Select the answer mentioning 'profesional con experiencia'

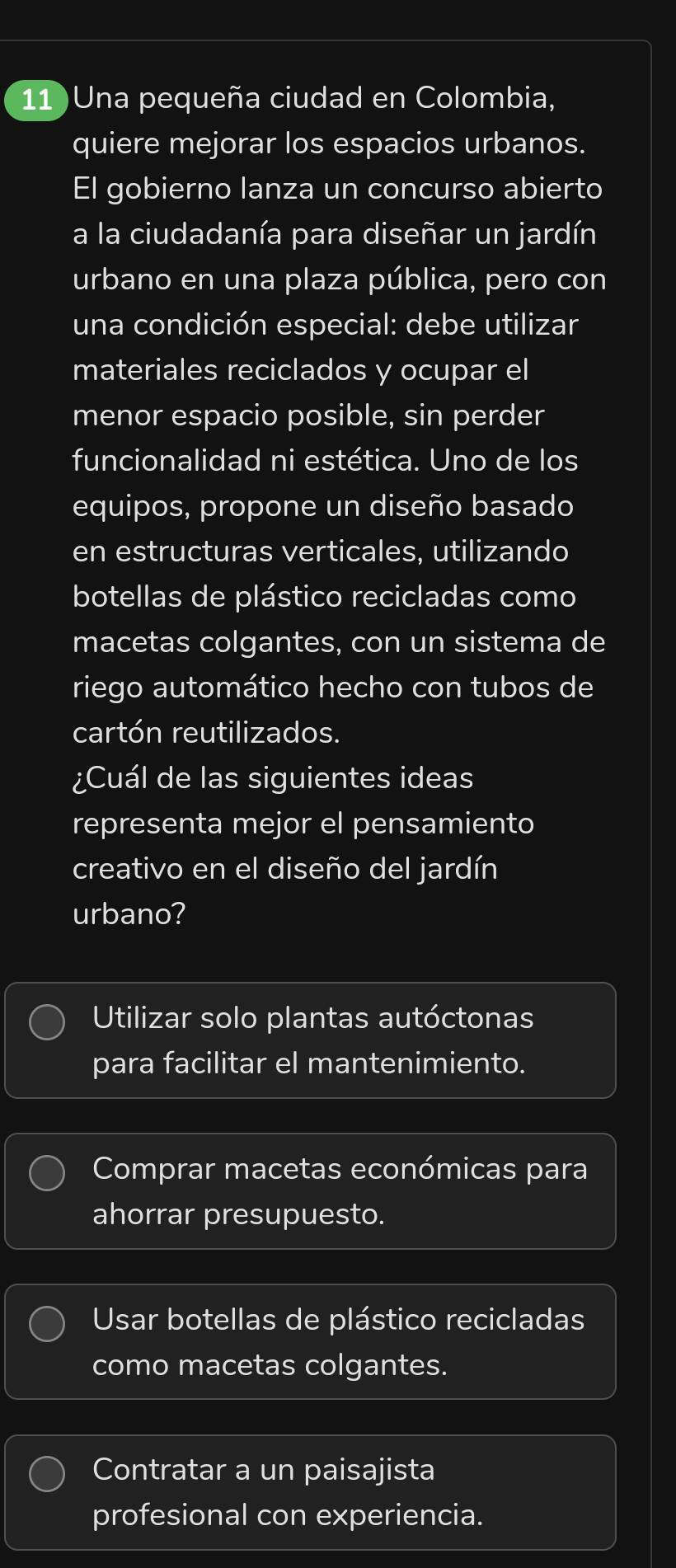click(x=311, y=1491)
